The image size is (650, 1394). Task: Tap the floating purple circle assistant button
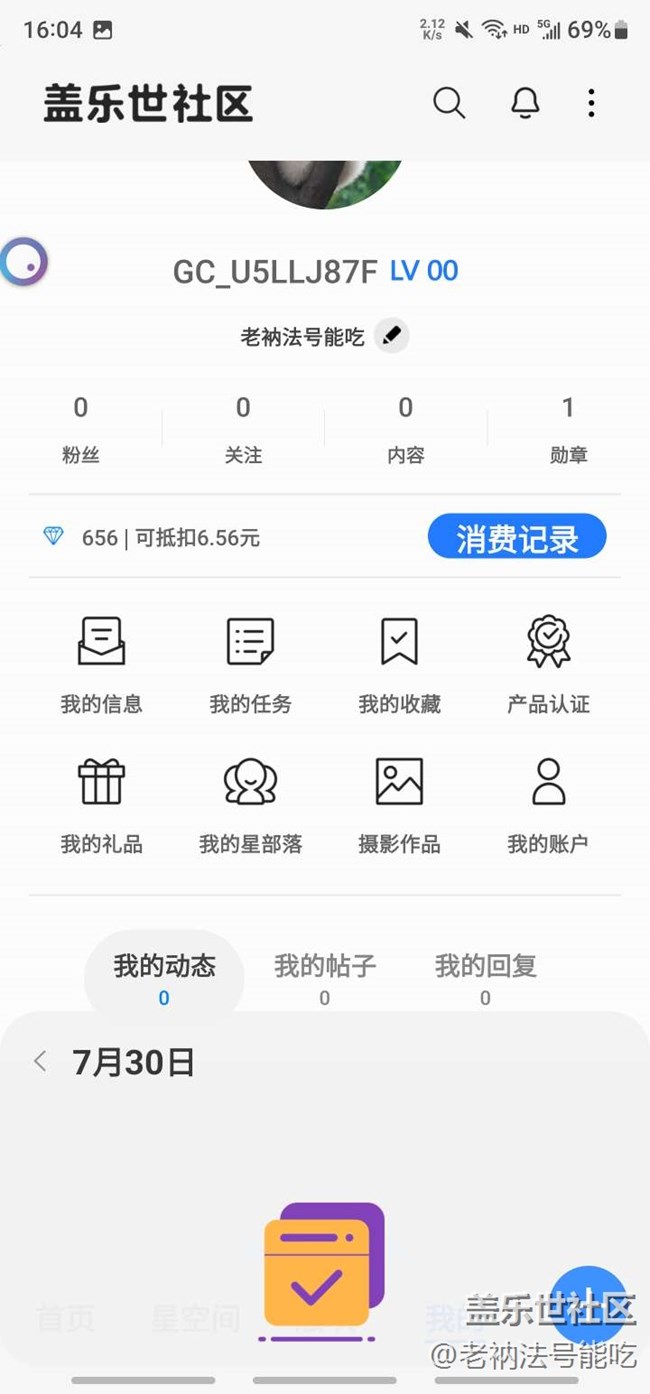click(x=24, y=263)
